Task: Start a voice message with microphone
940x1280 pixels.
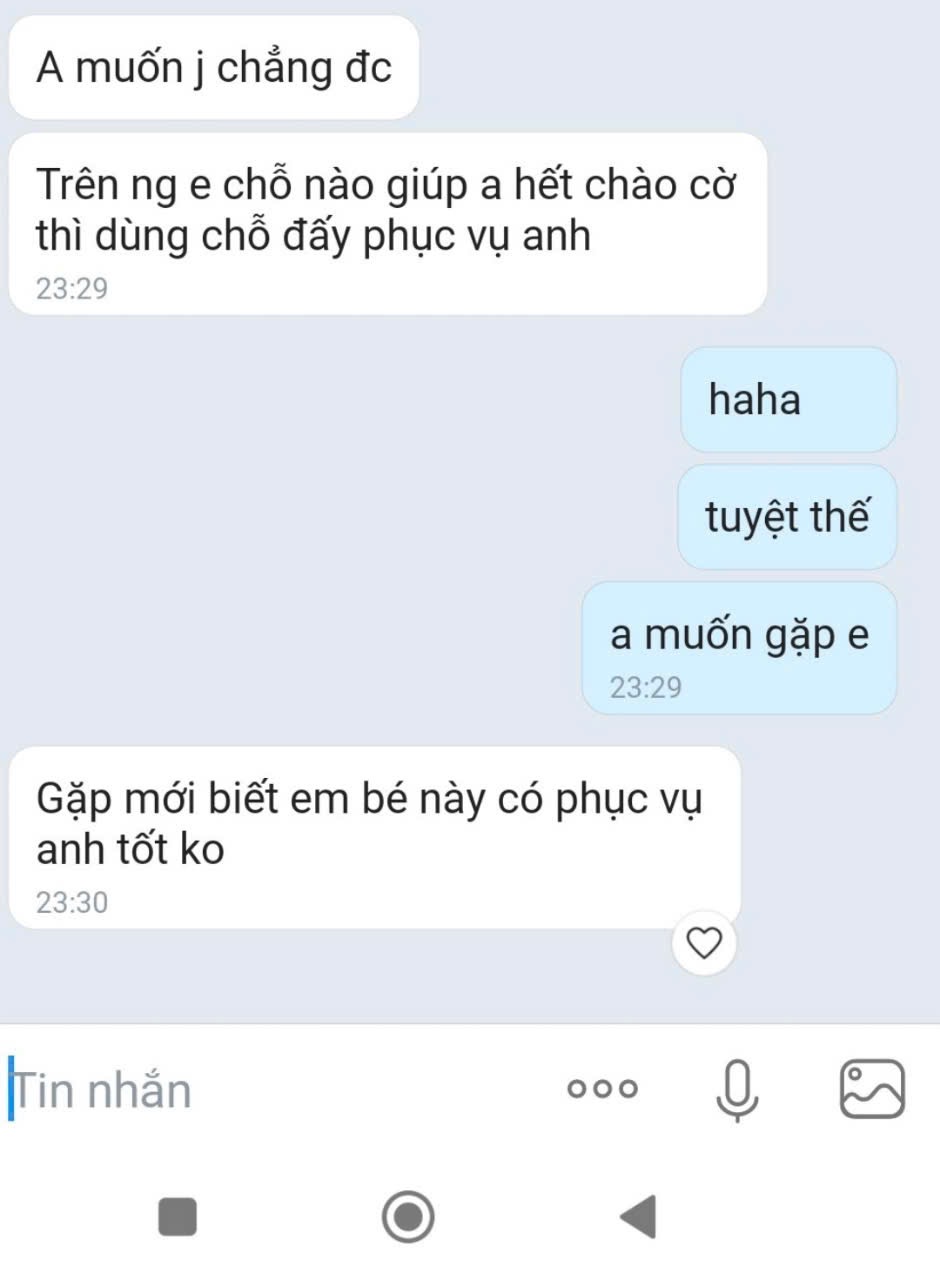Action: (x=737, y=1089)
